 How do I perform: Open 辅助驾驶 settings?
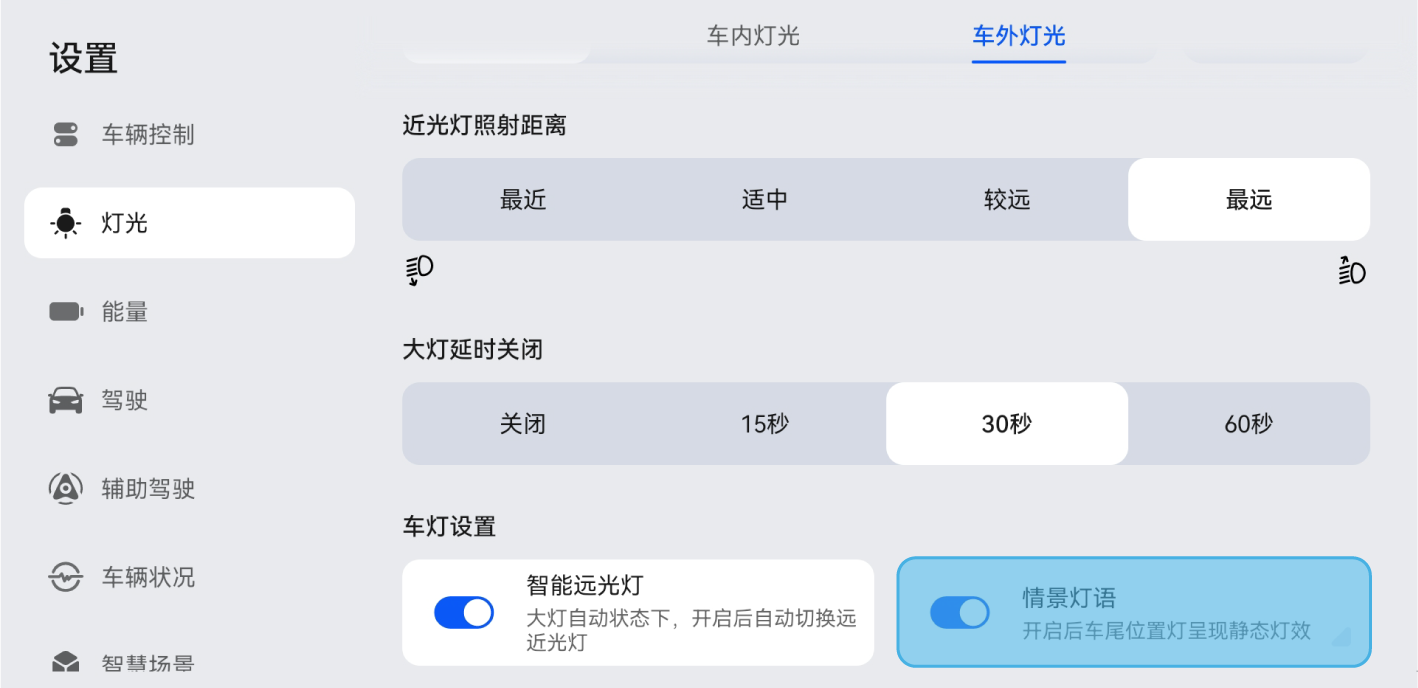(x=147, y=489)
